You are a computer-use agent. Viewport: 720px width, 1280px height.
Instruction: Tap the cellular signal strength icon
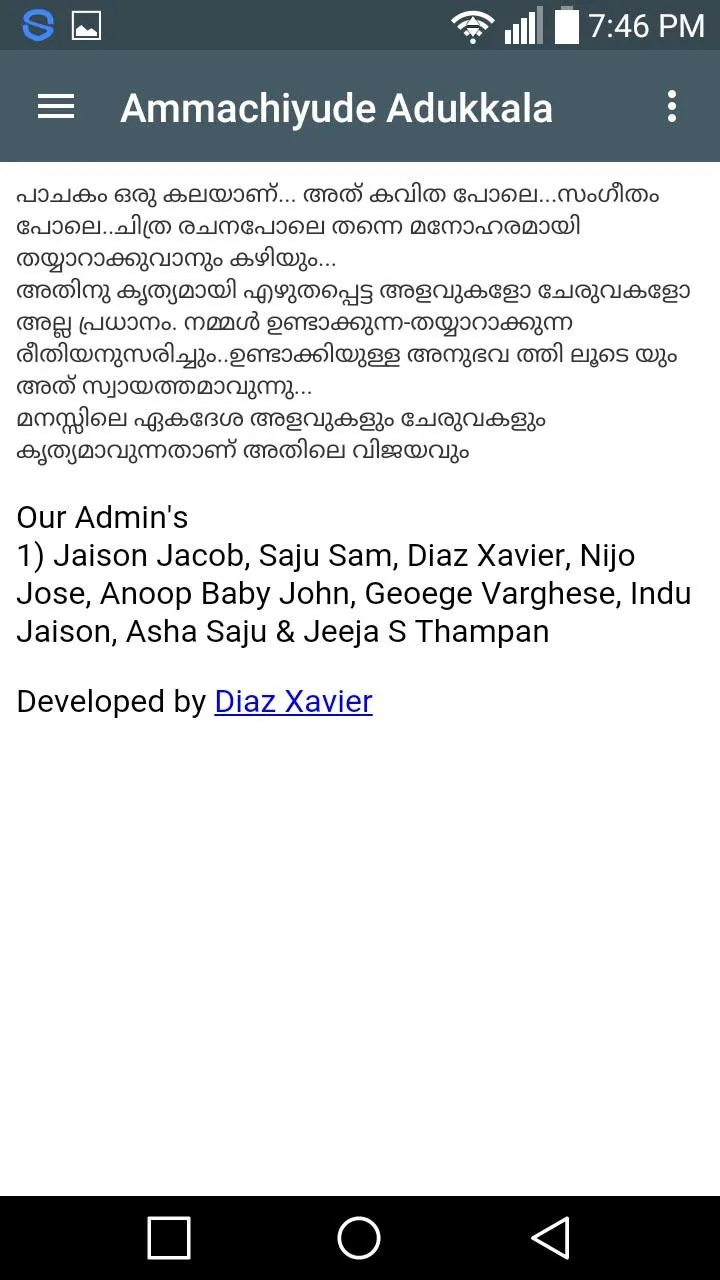(521, 25)
